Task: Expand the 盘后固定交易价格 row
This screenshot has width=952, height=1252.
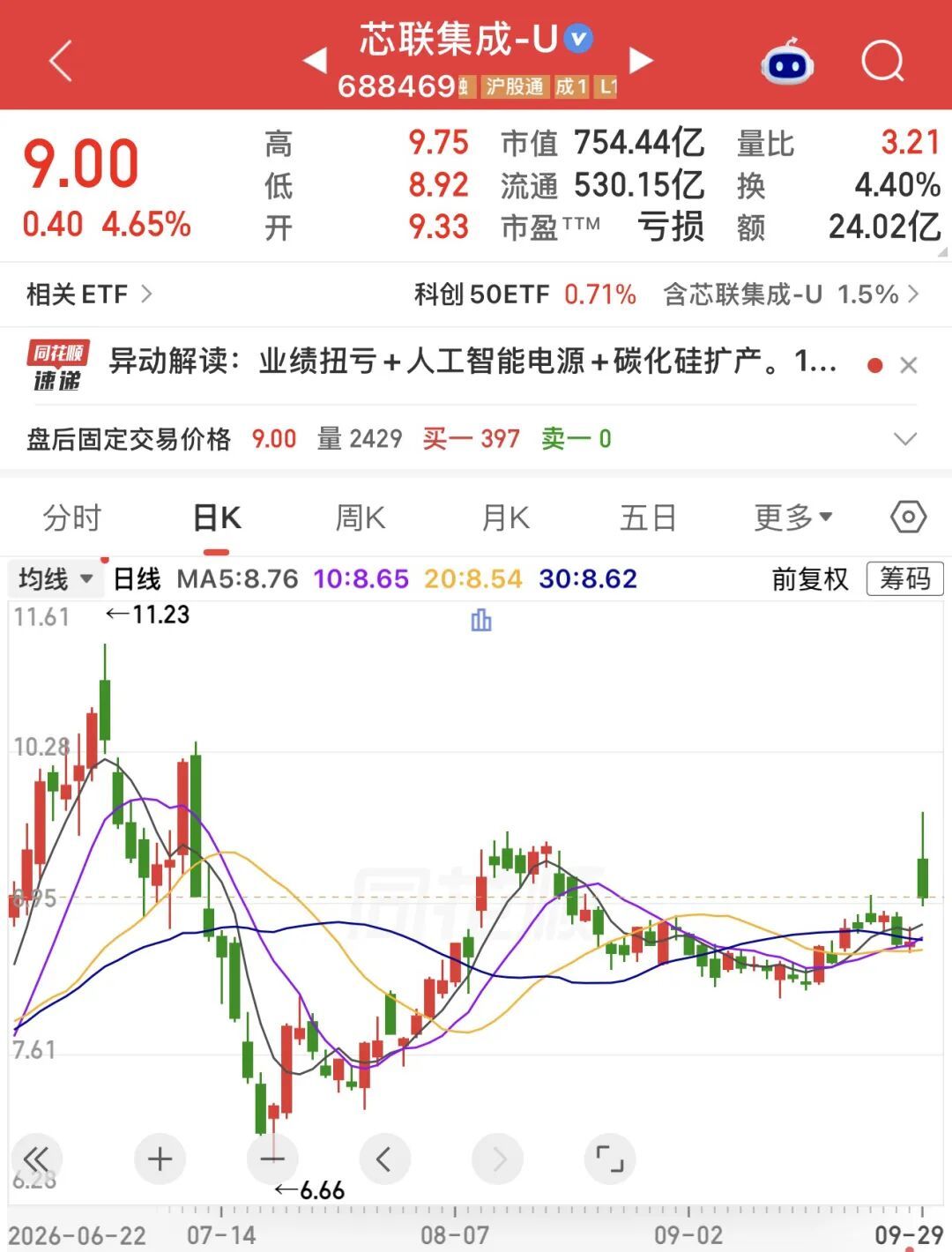Action: tap(905, 438)
